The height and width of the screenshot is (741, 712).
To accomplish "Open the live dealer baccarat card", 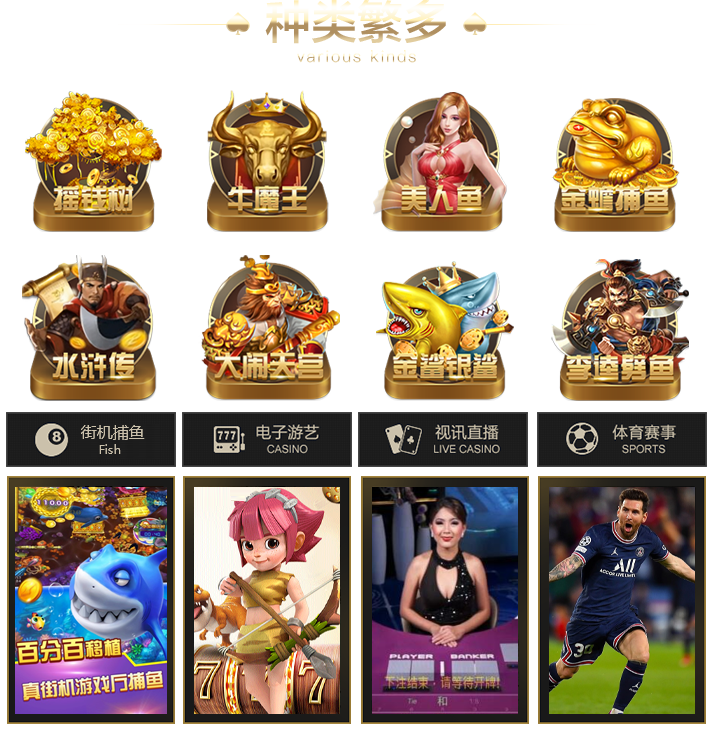I will click(x=445, y=600).
